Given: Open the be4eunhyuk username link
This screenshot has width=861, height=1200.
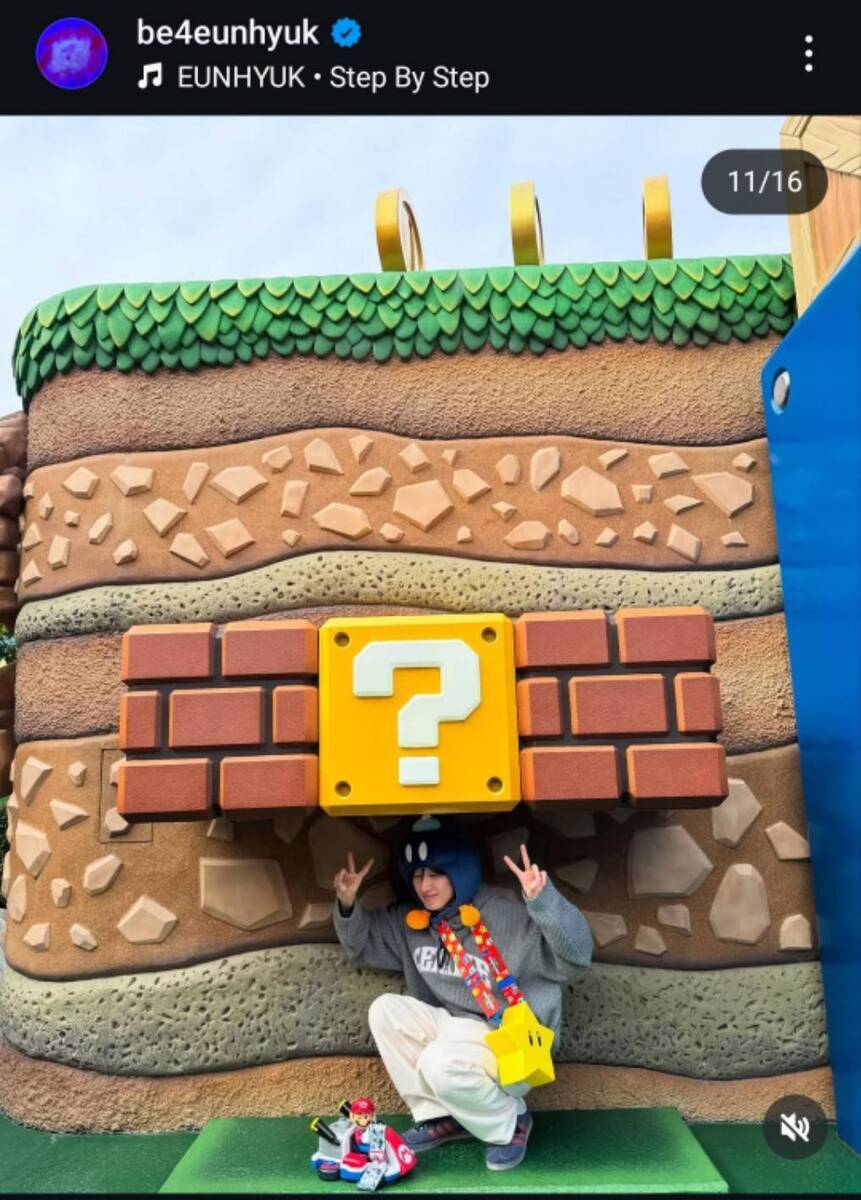Looking at the screenshot, I should 227,32.
